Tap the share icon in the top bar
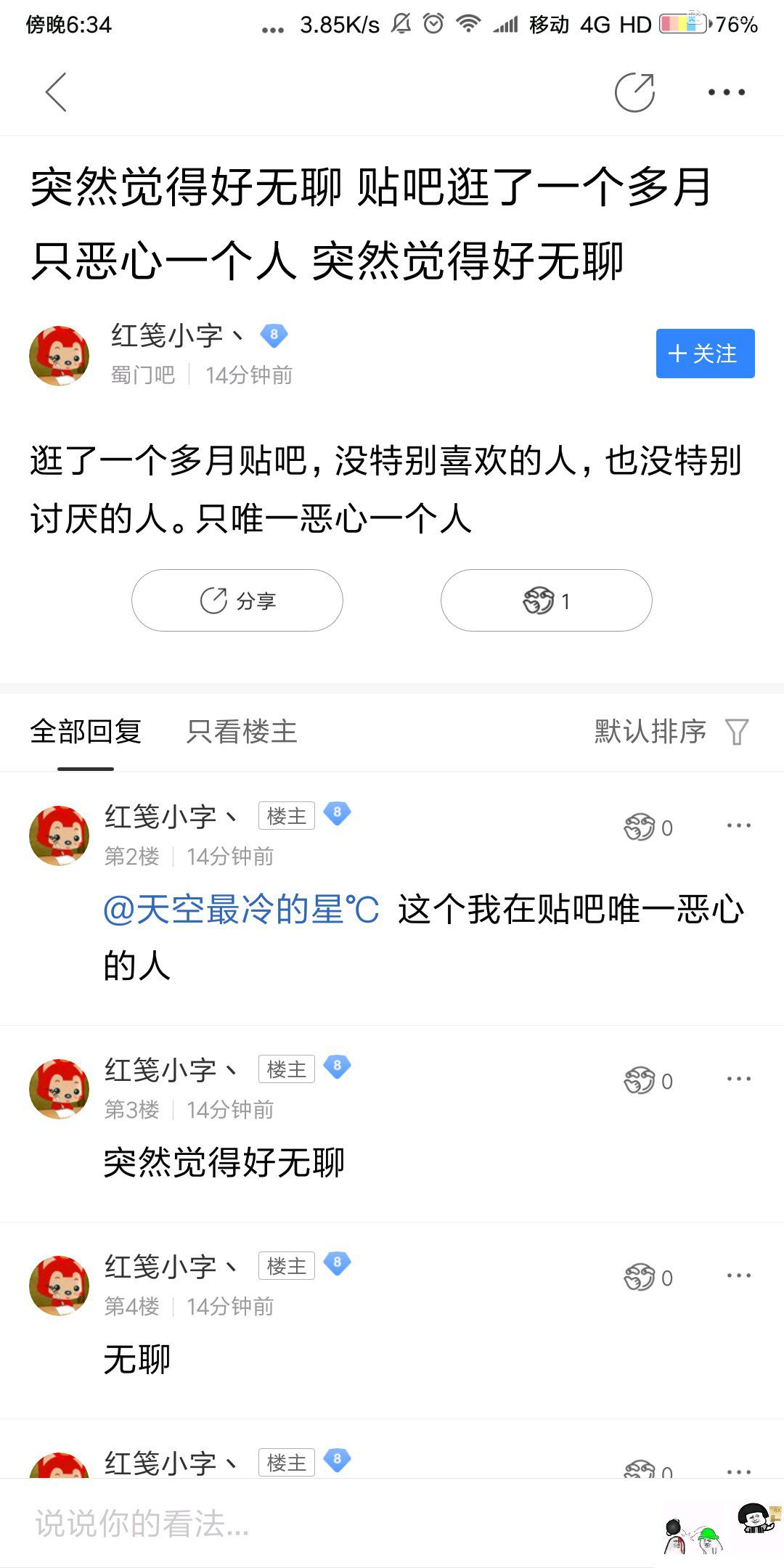784x1568 pixels. 634,92
